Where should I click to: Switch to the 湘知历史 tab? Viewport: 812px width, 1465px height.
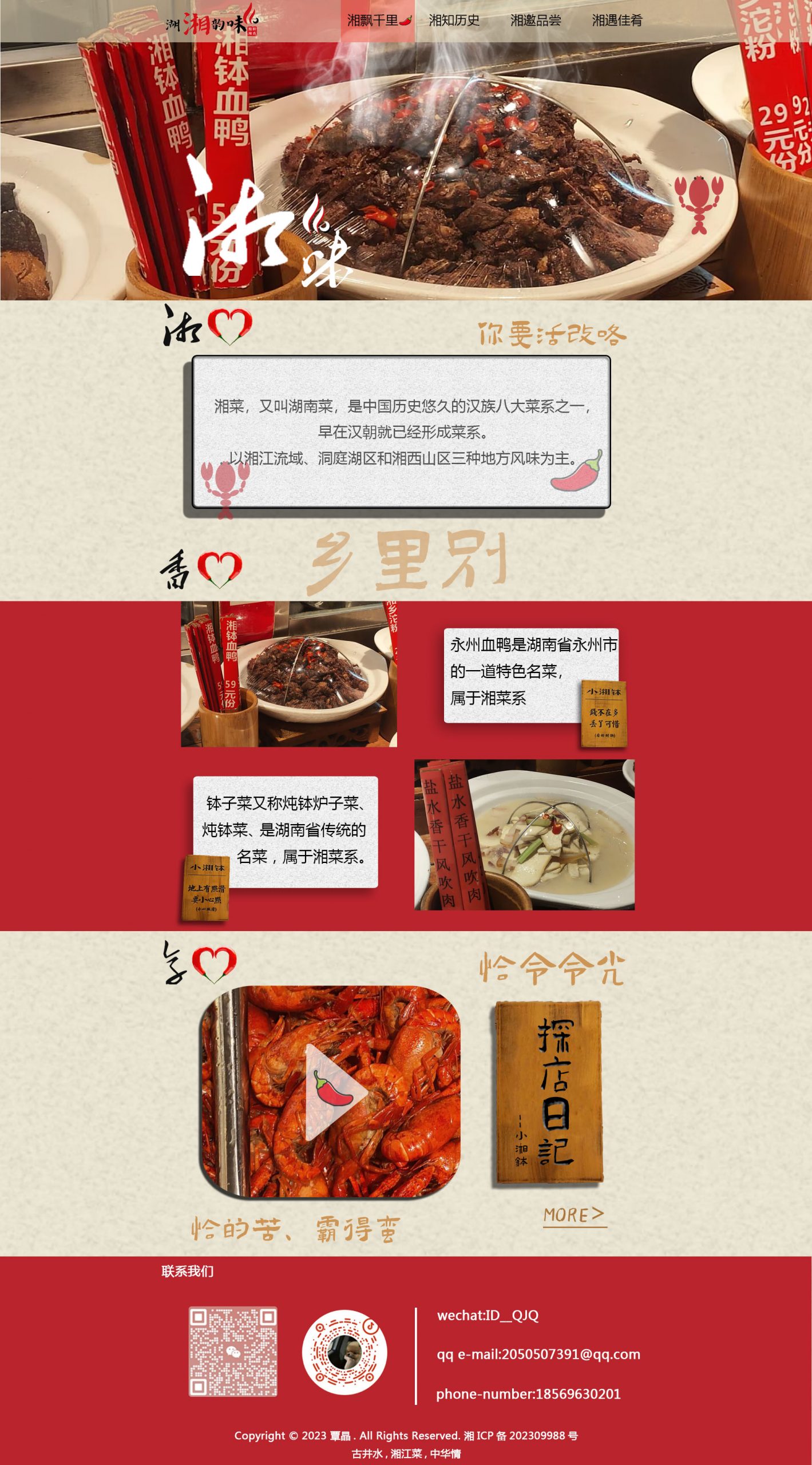454,21
